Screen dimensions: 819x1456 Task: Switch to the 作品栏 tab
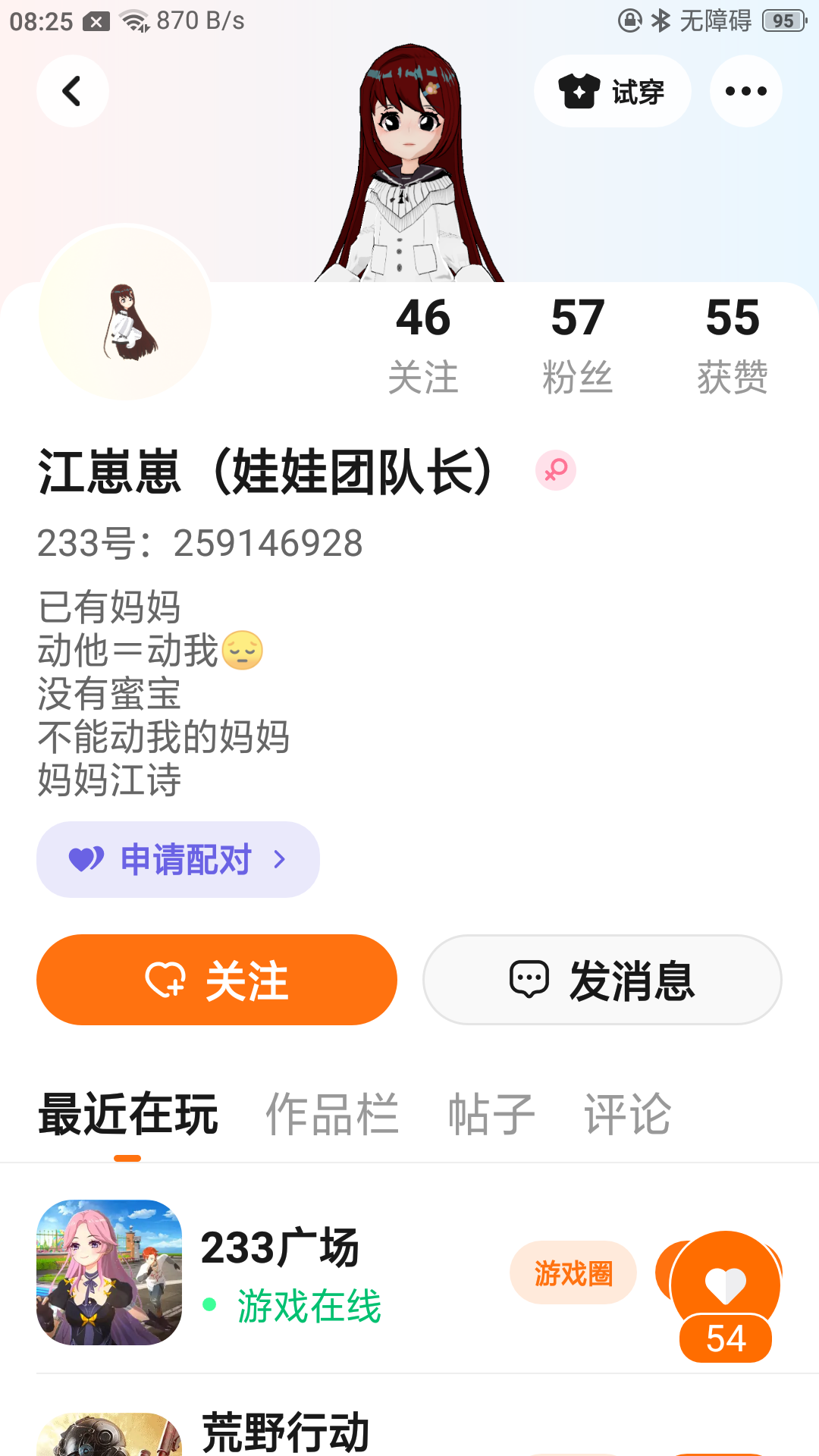(x=332, y=1114)
